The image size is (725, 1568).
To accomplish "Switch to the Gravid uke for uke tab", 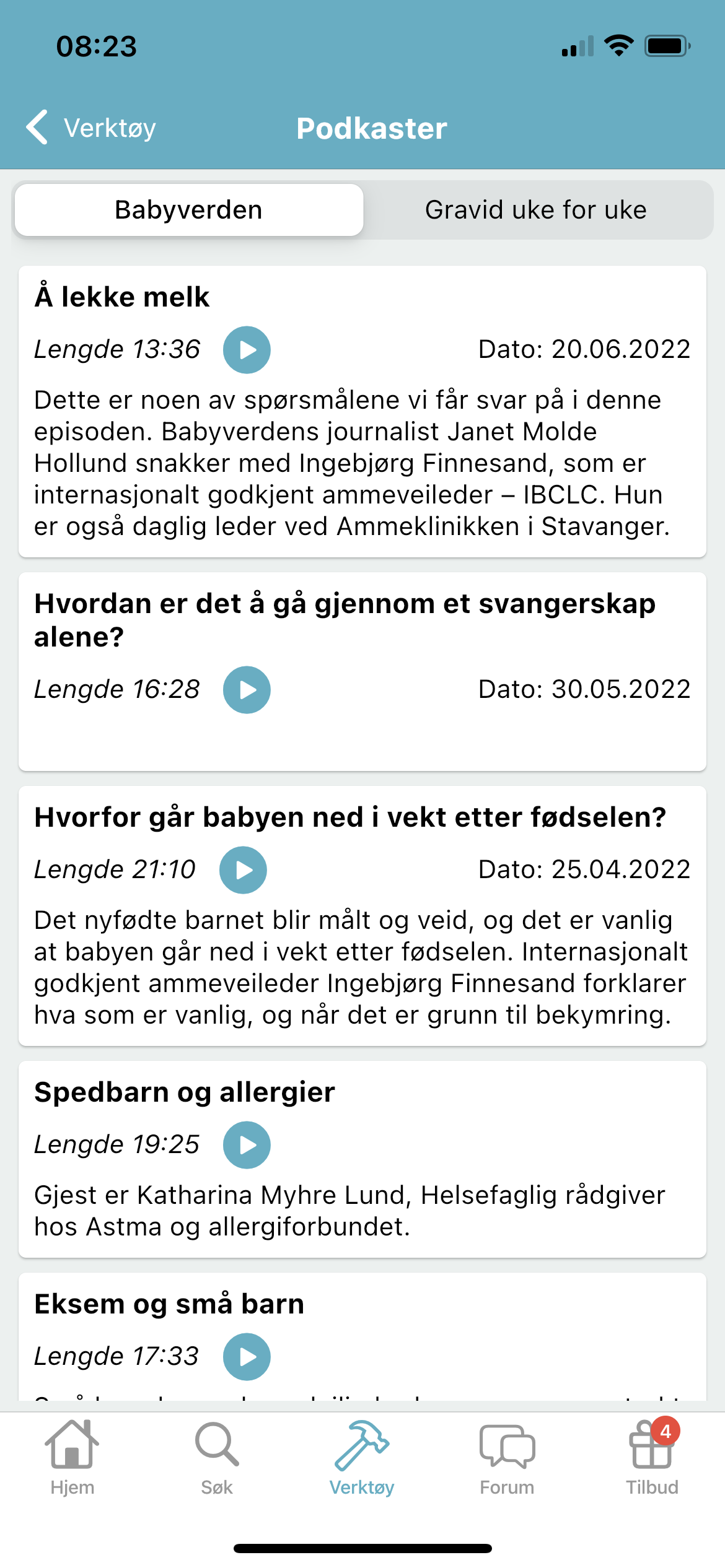I will click(536, 210).
